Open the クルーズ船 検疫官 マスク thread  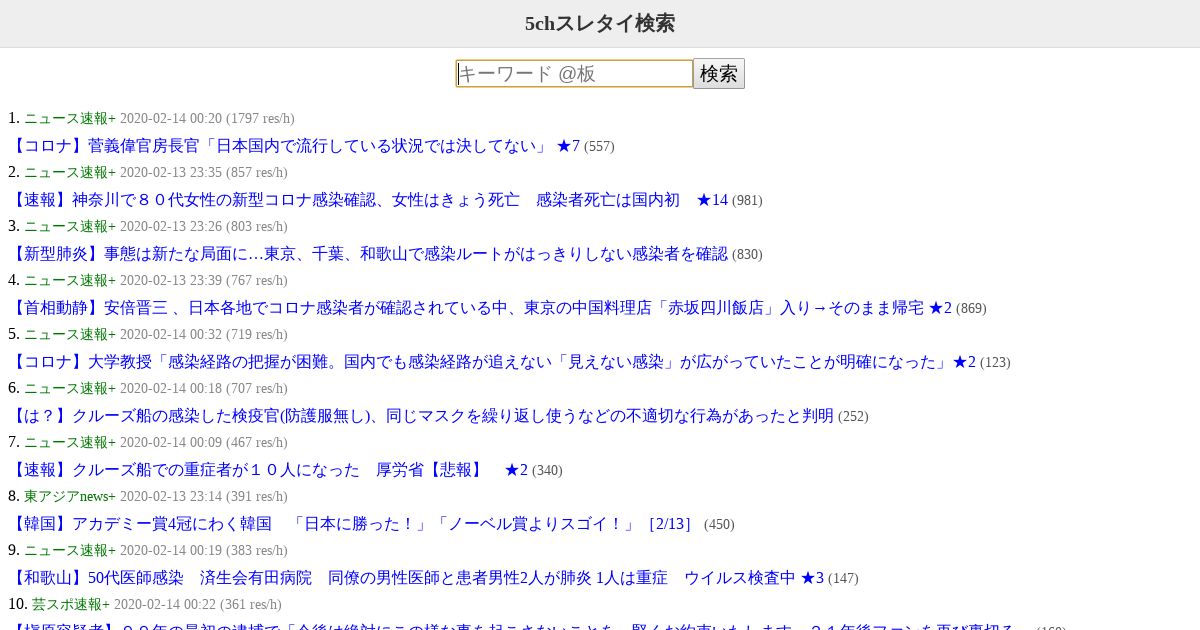click(421, 416)
